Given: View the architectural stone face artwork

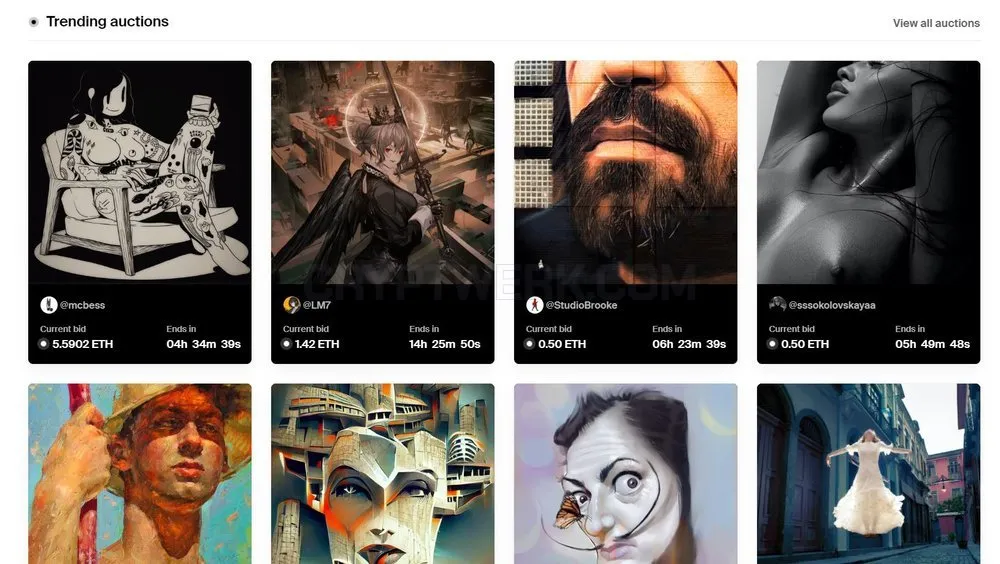Looking at the screenshot, I should click(x=383, y=473).
